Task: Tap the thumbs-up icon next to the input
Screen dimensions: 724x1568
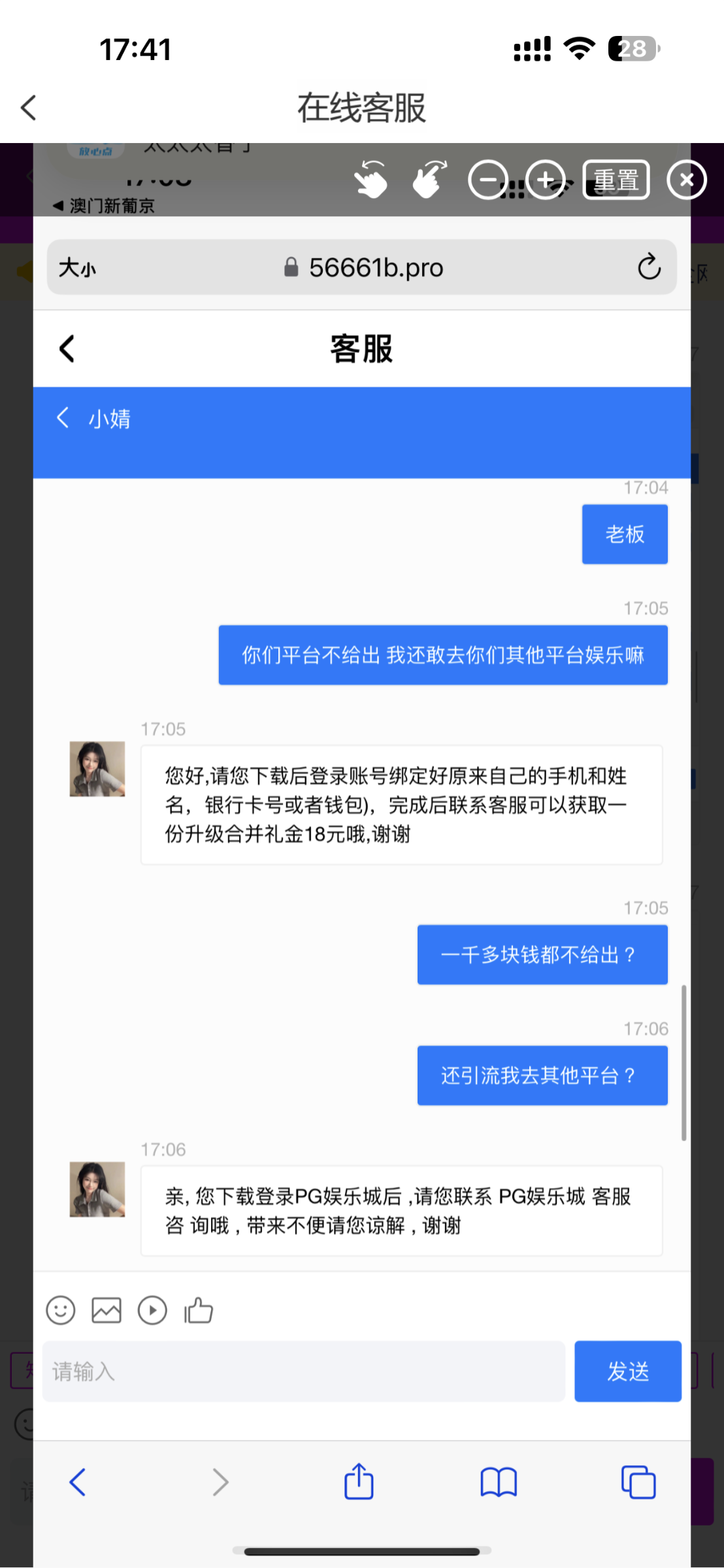Action: click(198, 1311)
